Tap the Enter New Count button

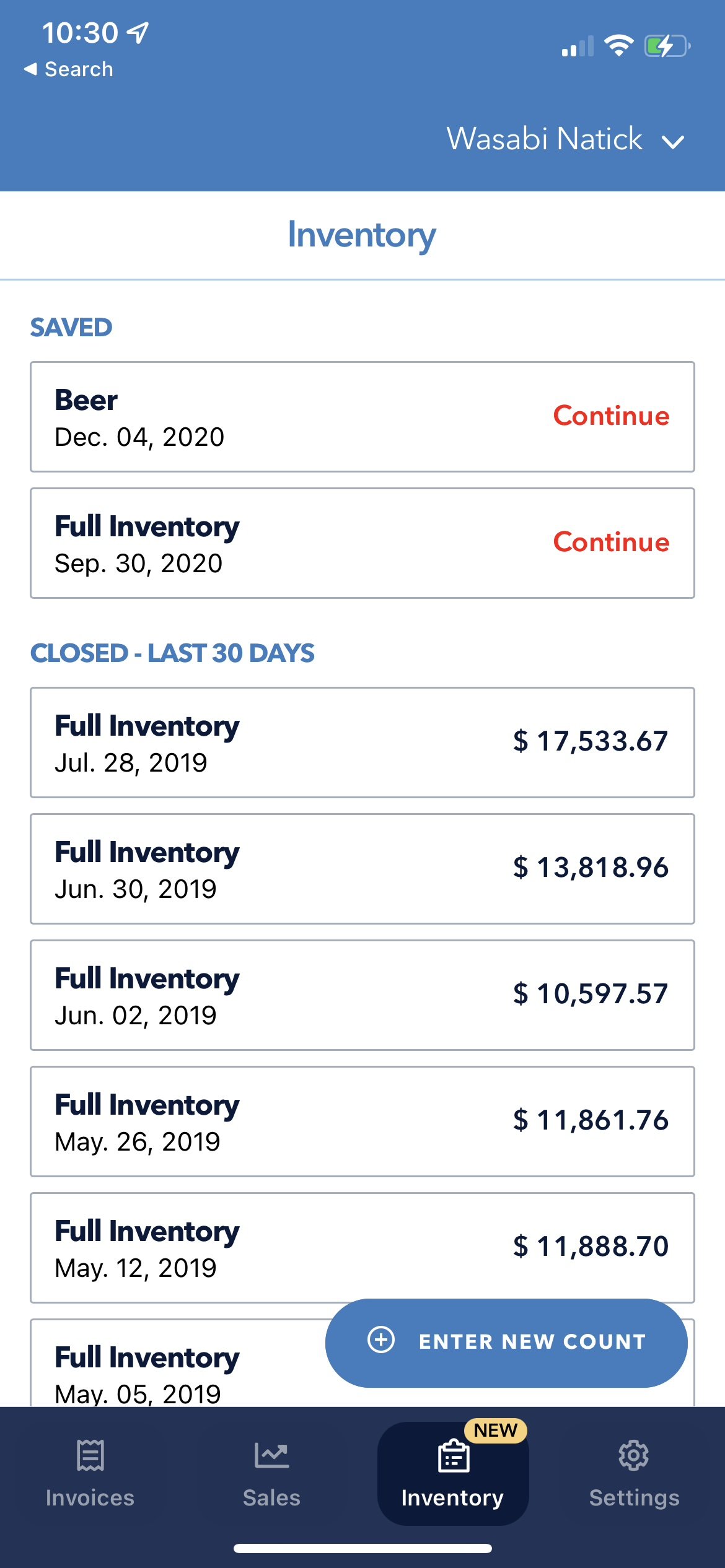pyautogui.click(x=506, y=1343)
